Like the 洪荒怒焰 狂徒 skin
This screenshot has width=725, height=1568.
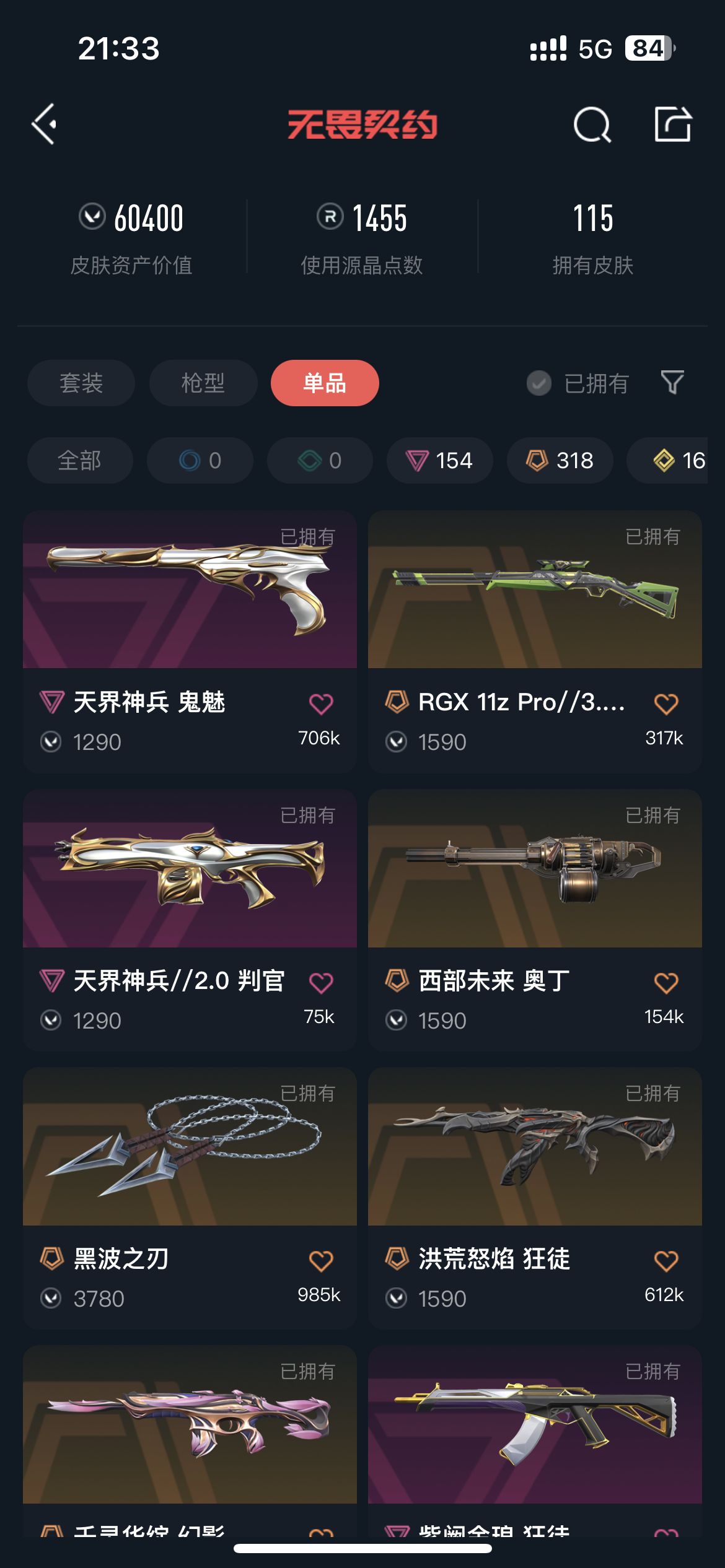pos(666,1261)
